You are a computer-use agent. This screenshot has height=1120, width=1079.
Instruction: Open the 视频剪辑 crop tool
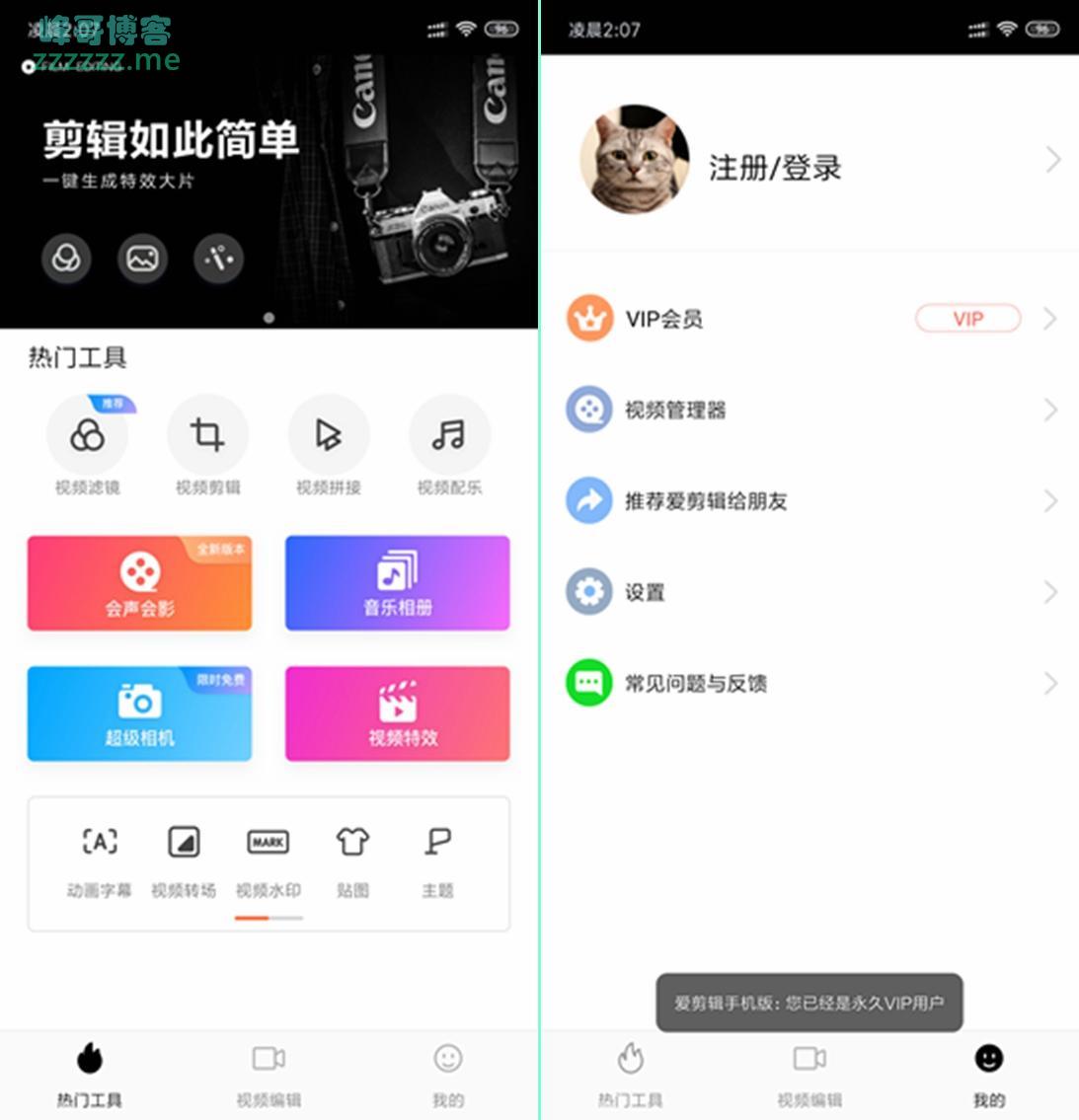(207, 436)
